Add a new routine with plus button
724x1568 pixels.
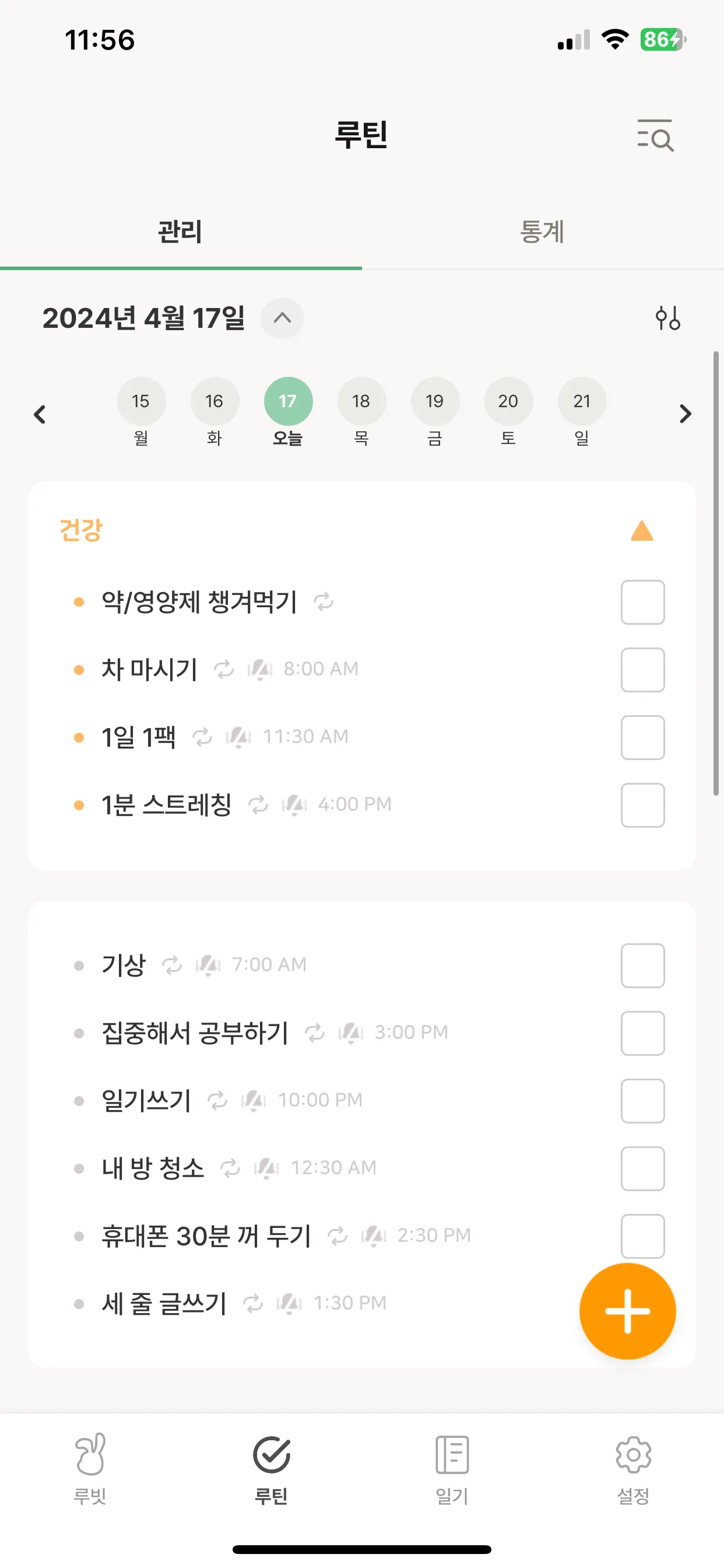[627, 1311]
